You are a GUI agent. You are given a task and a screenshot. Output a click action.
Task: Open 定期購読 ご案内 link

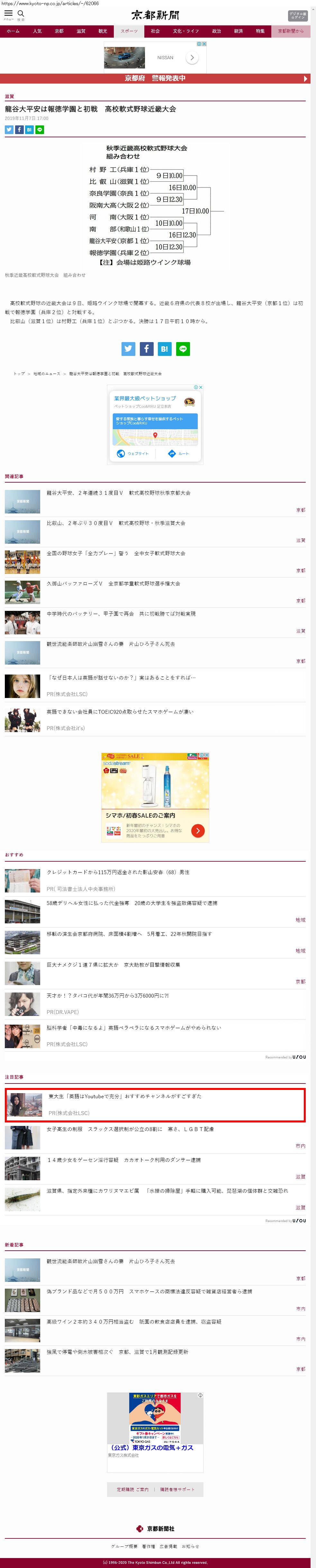click(x=132, y=1490)
